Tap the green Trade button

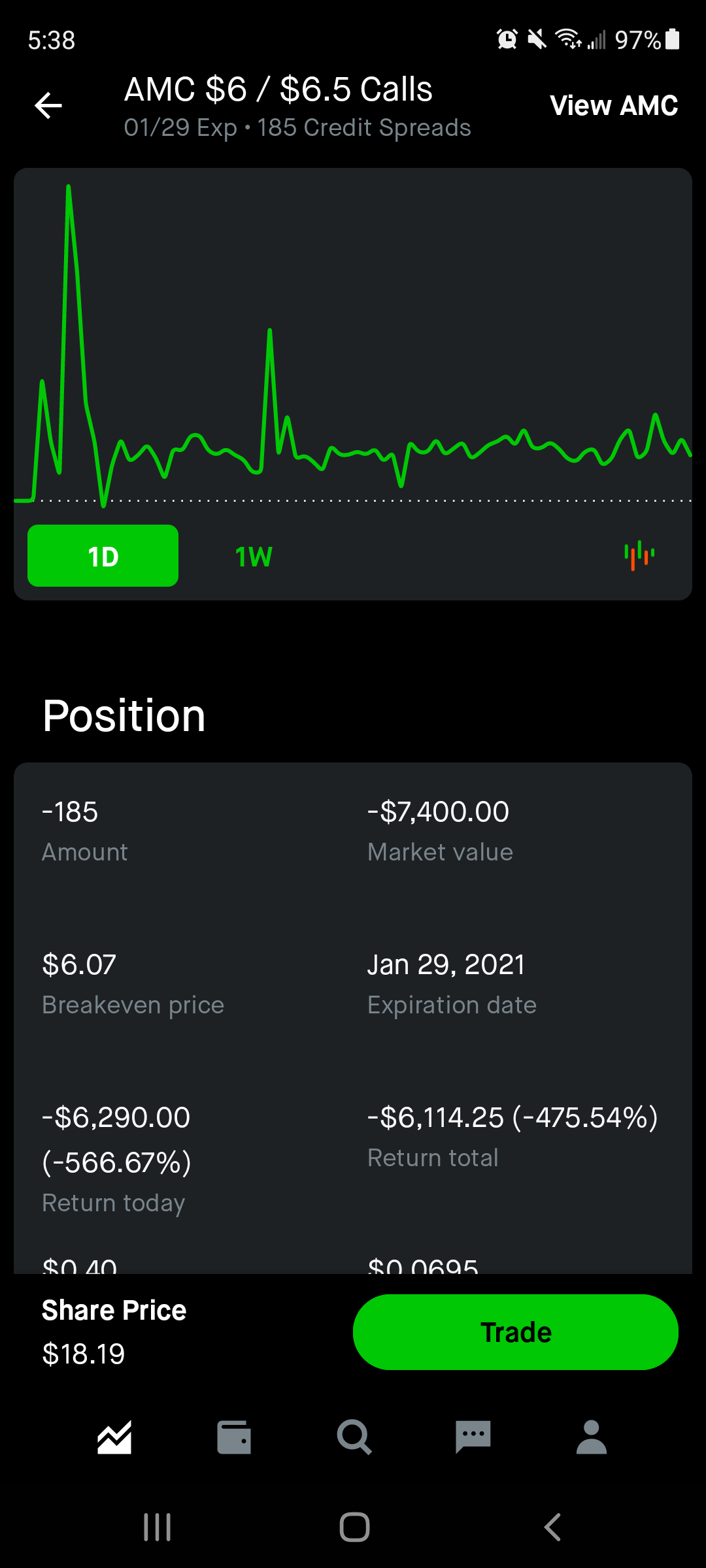click(x=515, y=1332)
